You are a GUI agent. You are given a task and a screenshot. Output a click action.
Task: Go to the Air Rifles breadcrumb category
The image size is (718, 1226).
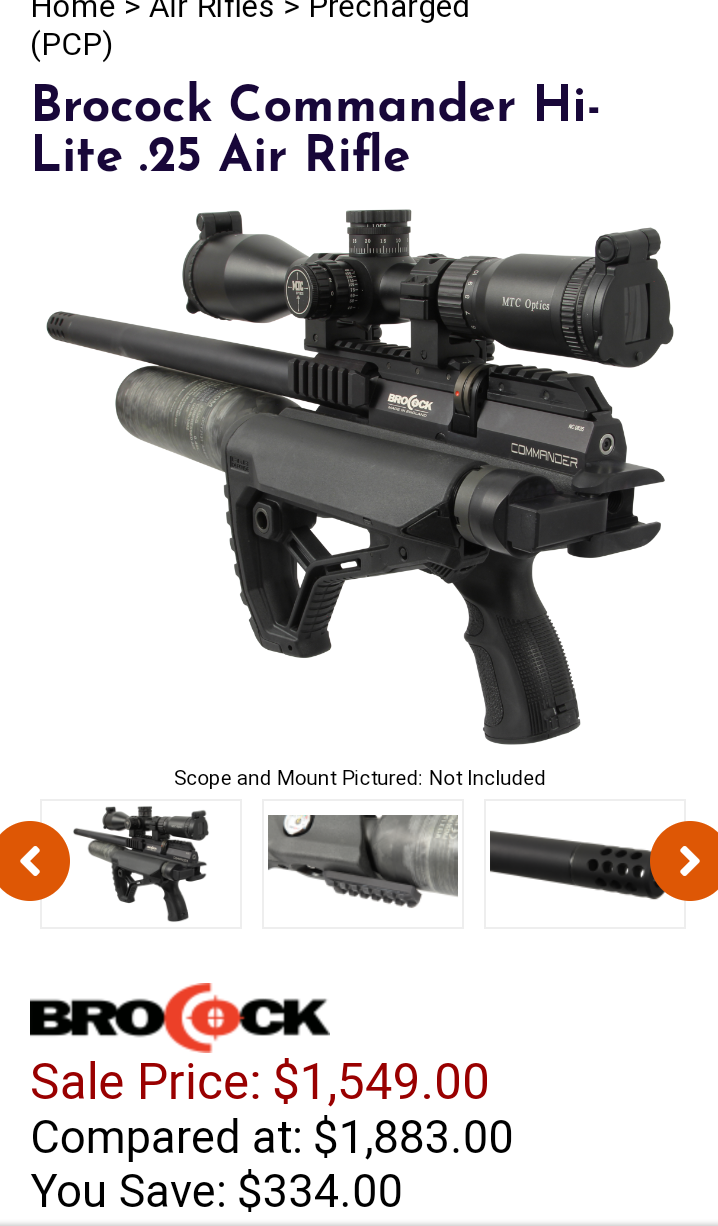[211, 10]
